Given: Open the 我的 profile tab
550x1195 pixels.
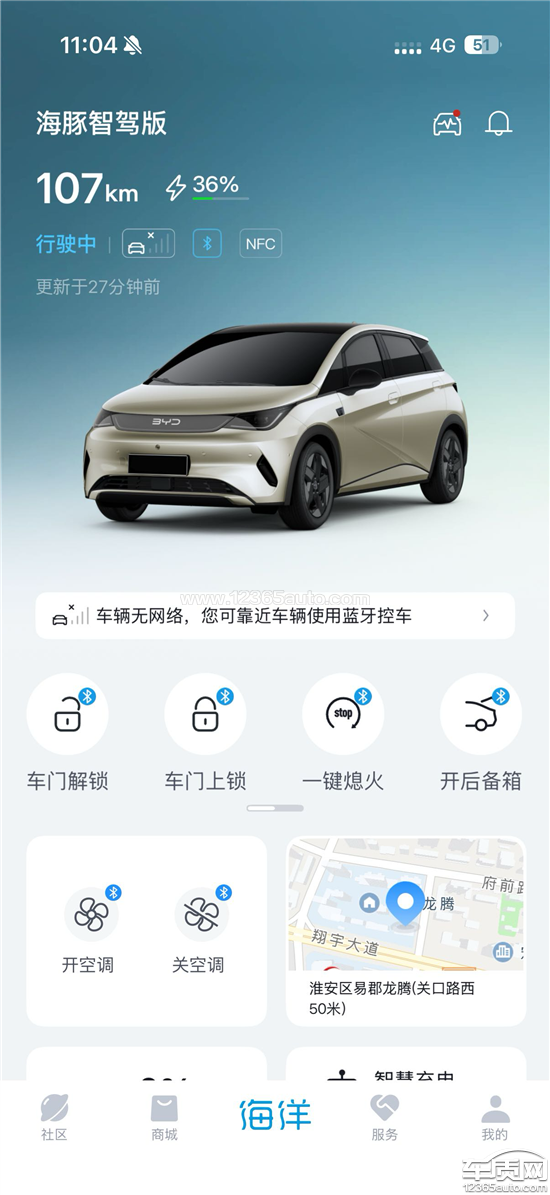Looking at the screenshot, I should [495, 1117].
